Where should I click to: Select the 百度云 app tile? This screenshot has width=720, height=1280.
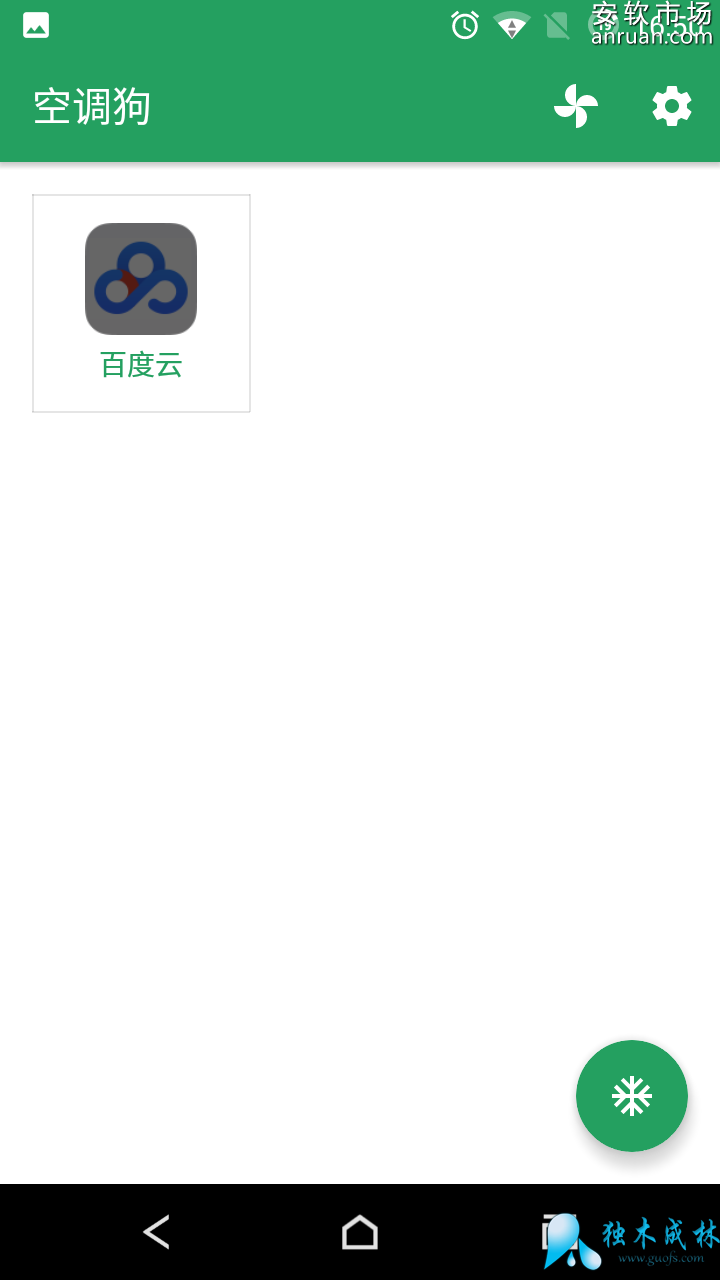(x=141, y=302)
